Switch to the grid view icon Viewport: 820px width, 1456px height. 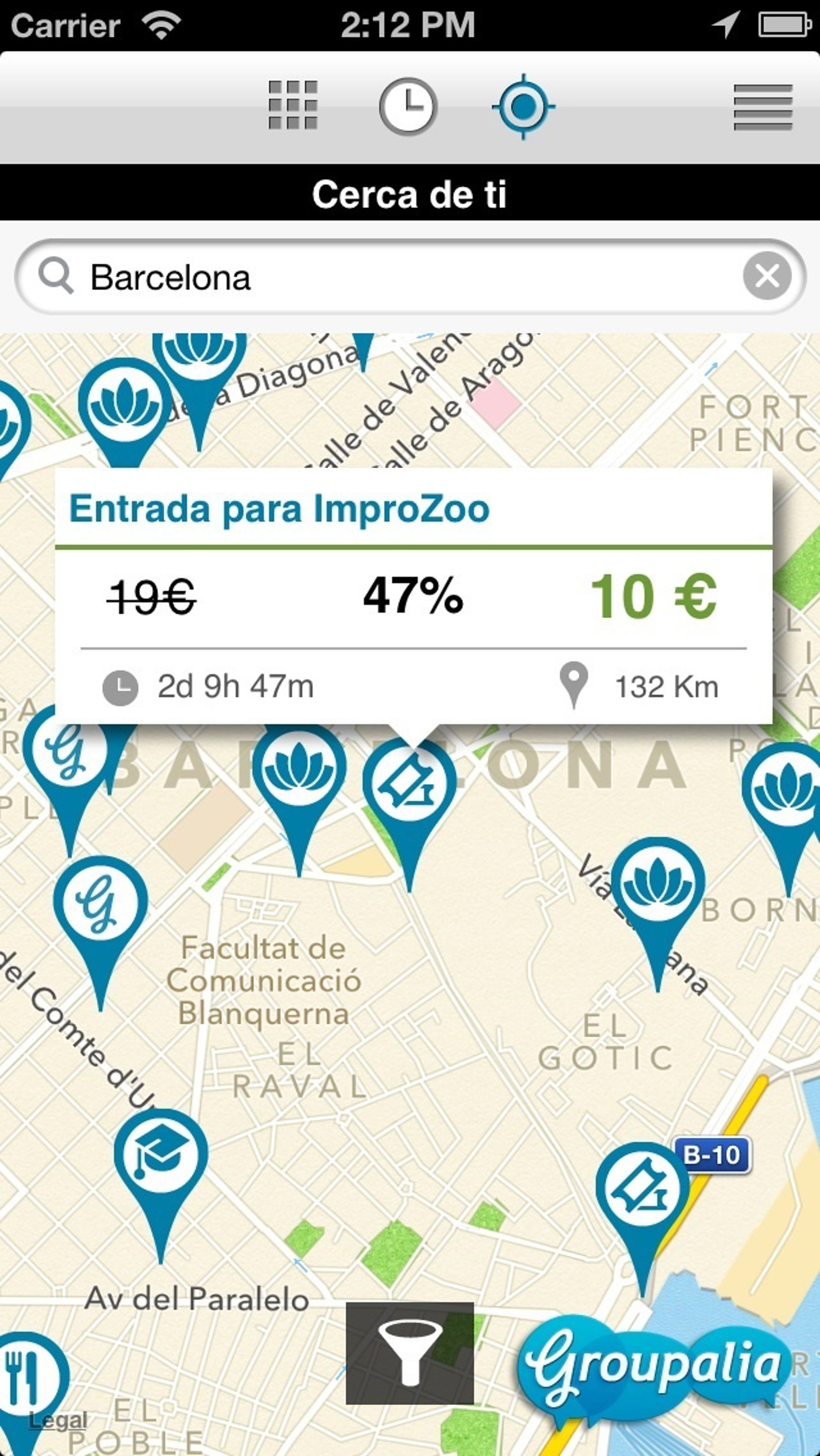click(x=293, y=105)
